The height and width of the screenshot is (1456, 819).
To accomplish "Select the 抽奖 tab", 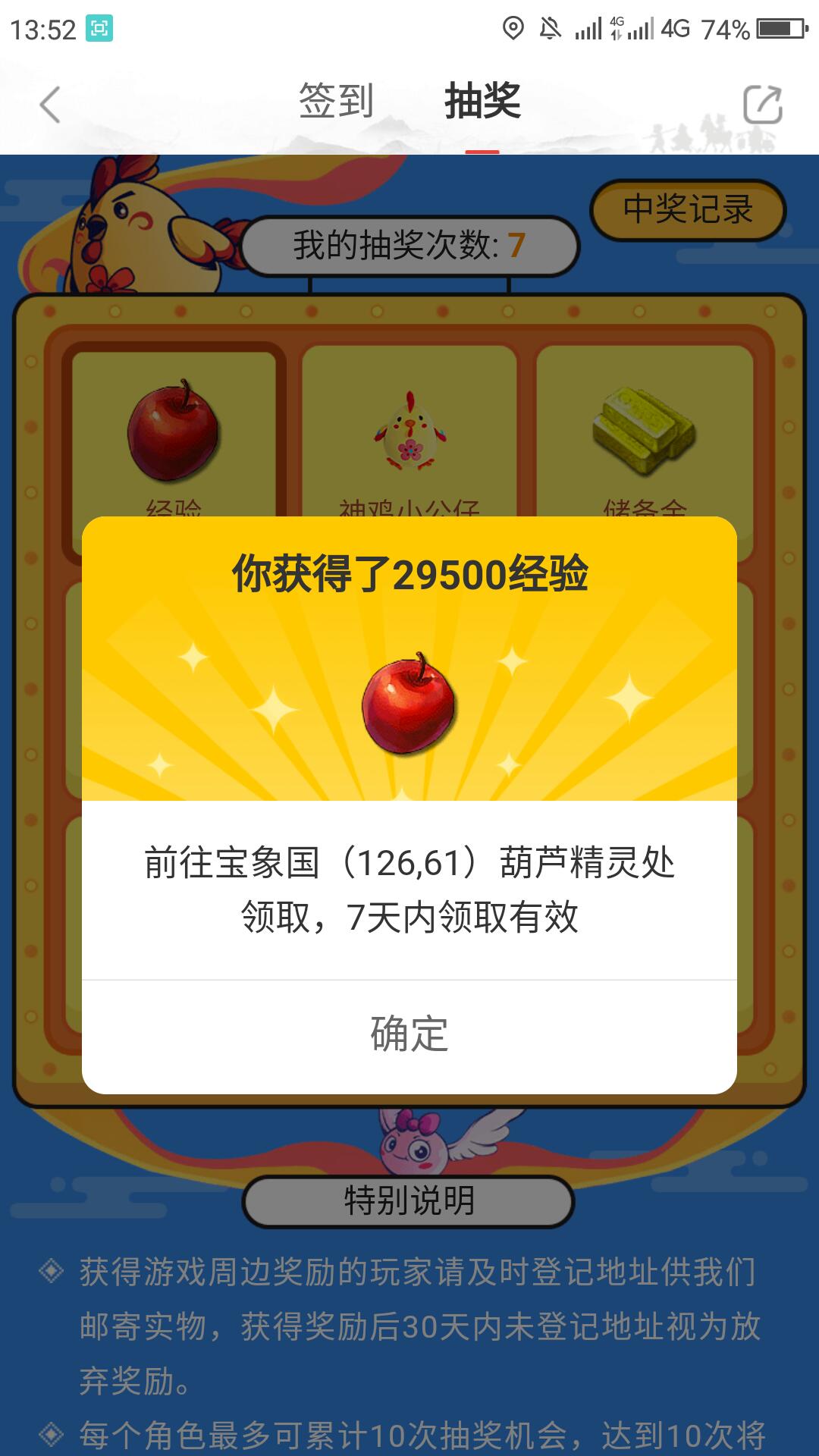I will (x=482, y=102).
